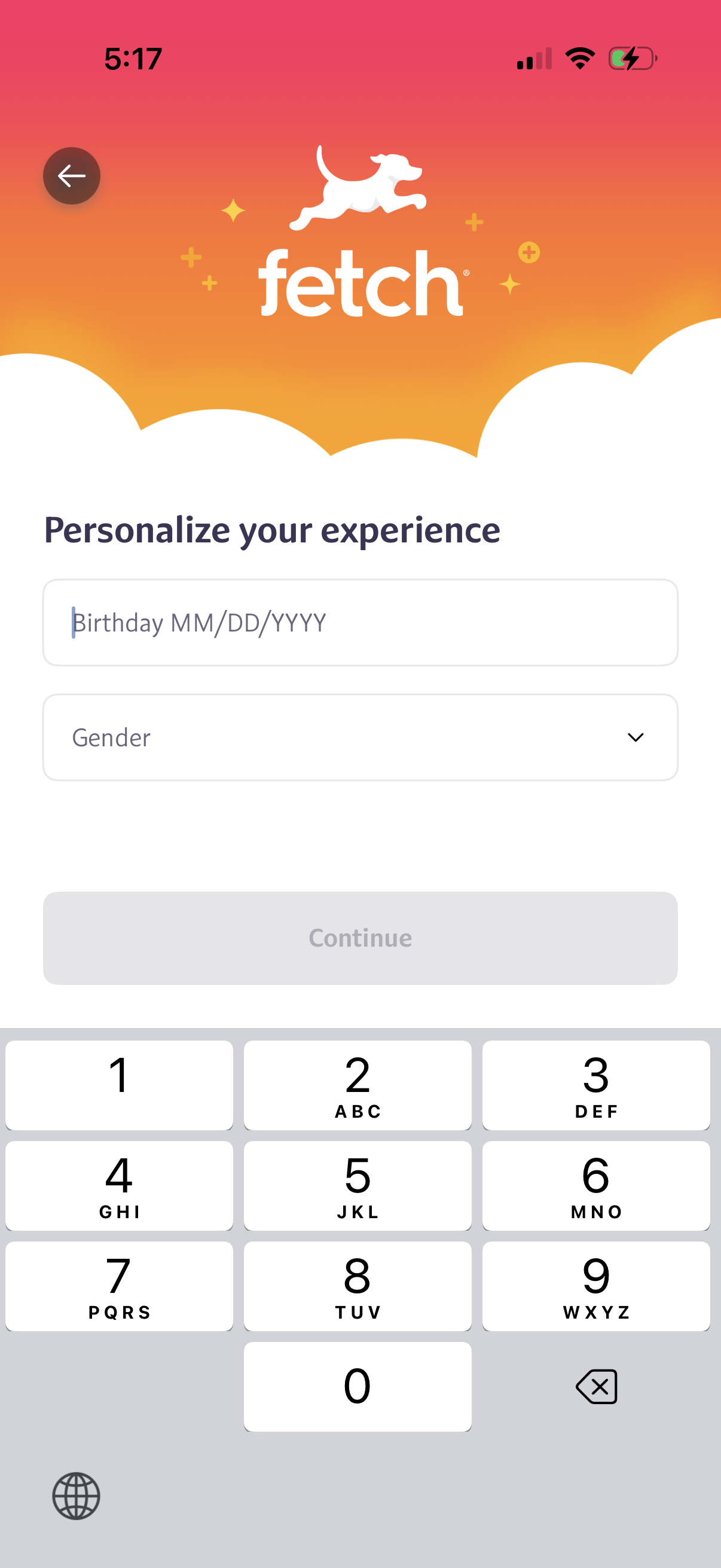Tap the Fetch dog logo
This screenshot has width=721, height=1568.
point(358,189)
